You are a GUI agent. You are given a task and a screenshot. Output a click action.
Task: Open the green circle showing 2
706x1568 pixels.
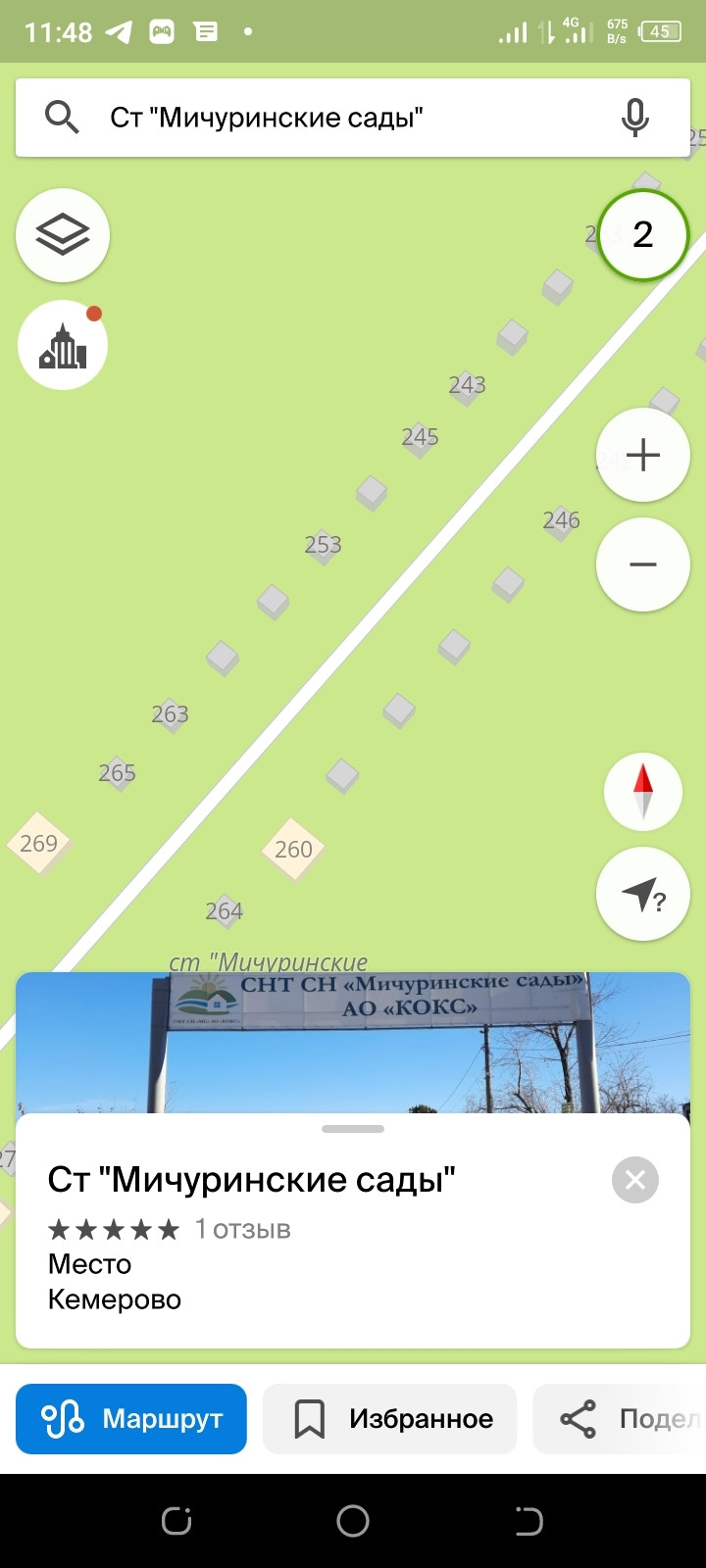click(643, 235)
